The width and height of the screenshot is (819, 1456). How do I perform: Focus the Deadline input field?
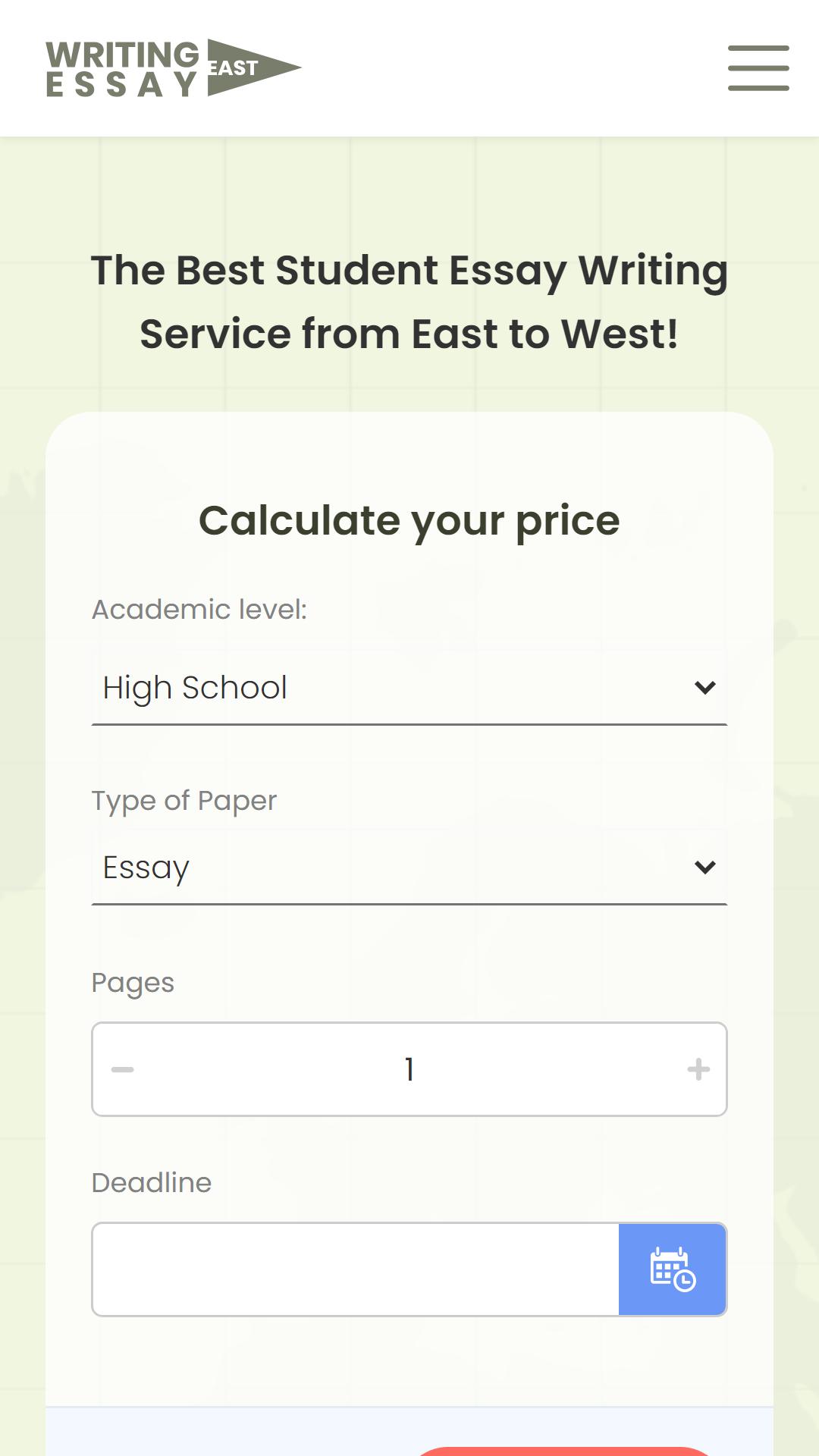click(356, 1269)
